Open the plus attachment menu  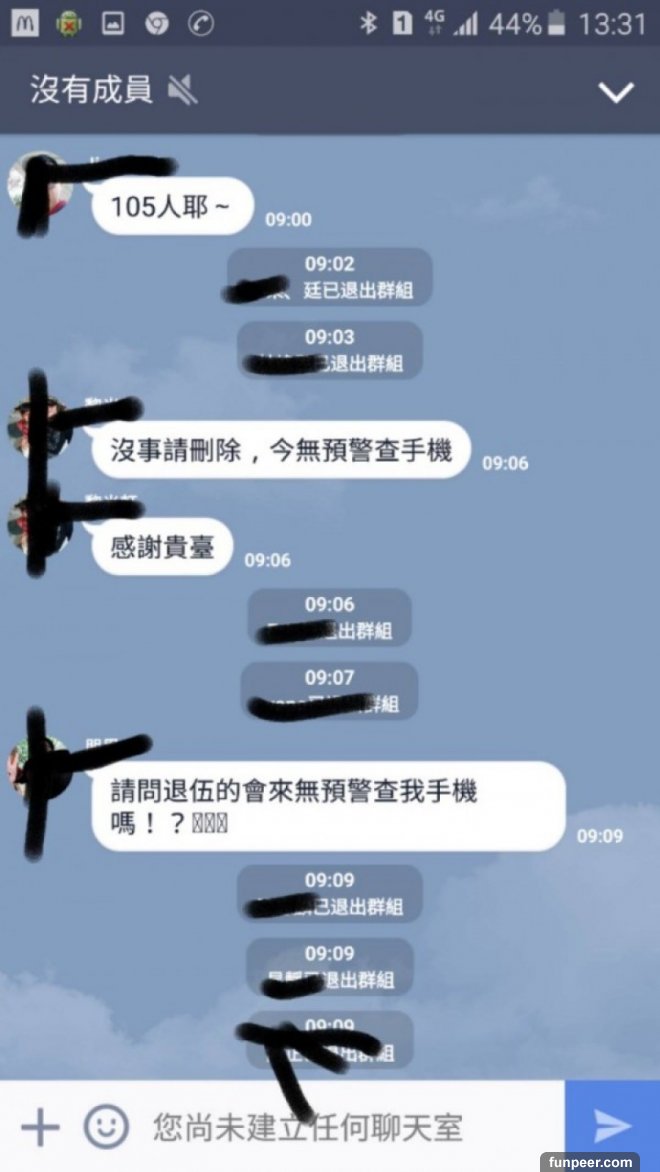click(40, 1128)
